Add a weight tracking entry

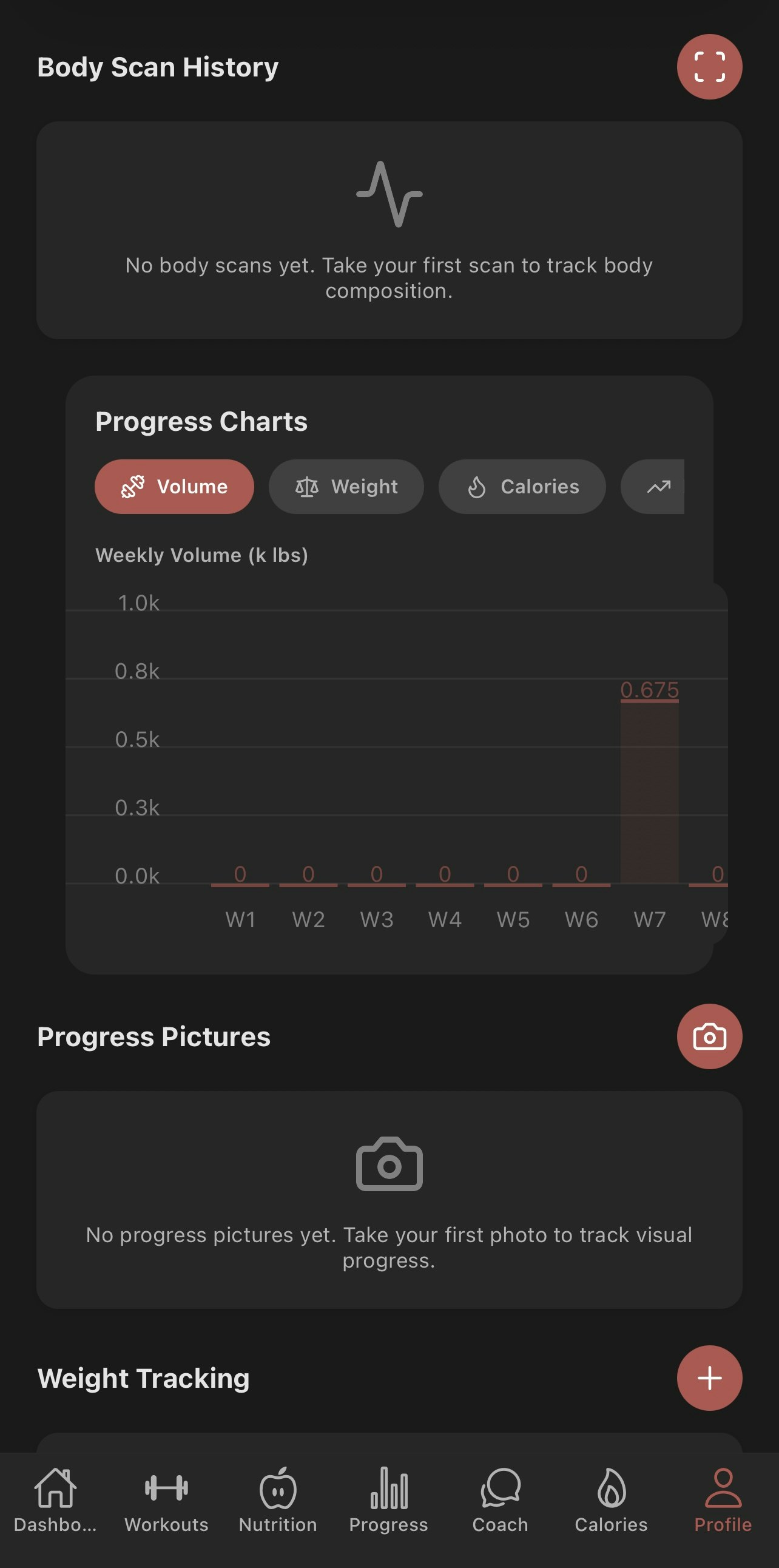[x=709, y=1377]
